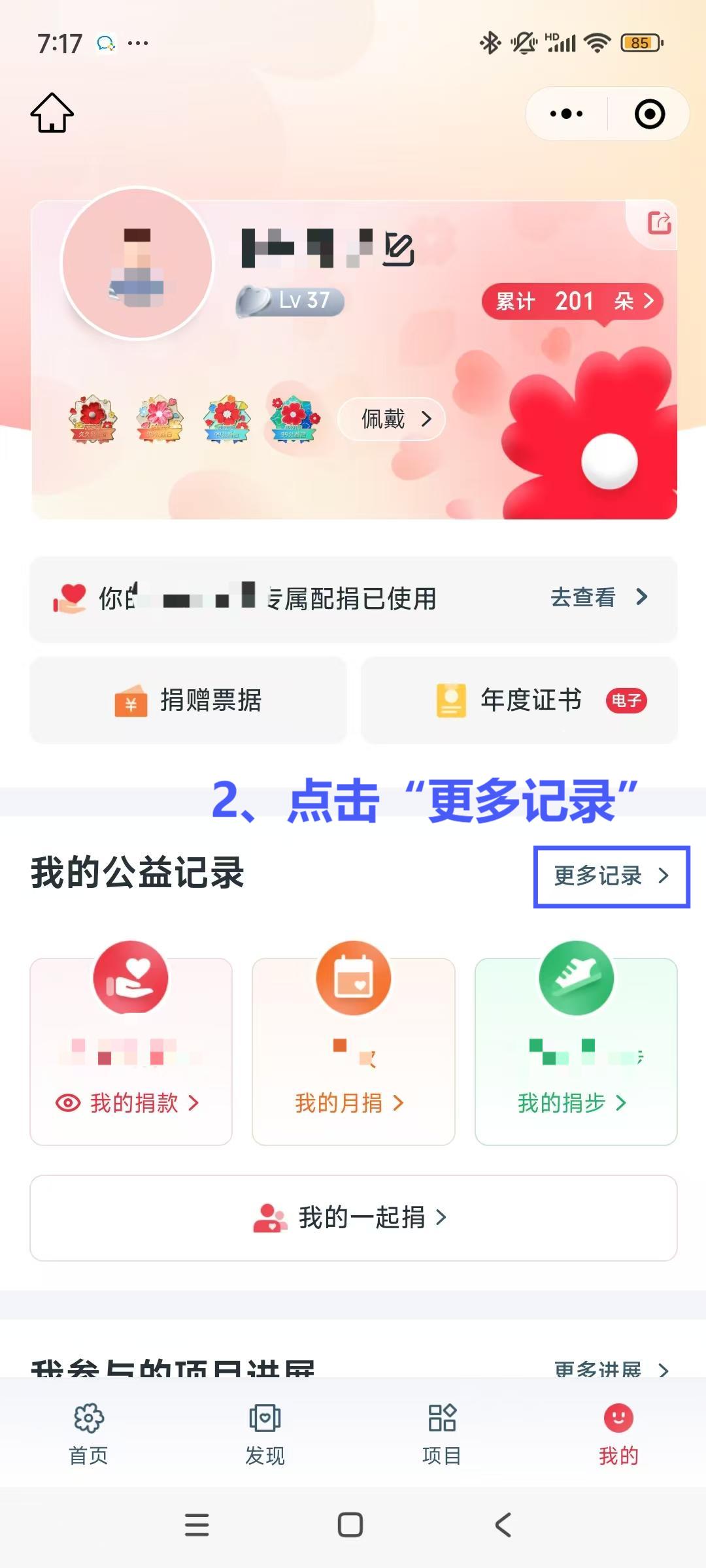Screen dimensions: 706x1568
Task: Open the cumulative 201 flowers badge
Action: click(573, 301)
